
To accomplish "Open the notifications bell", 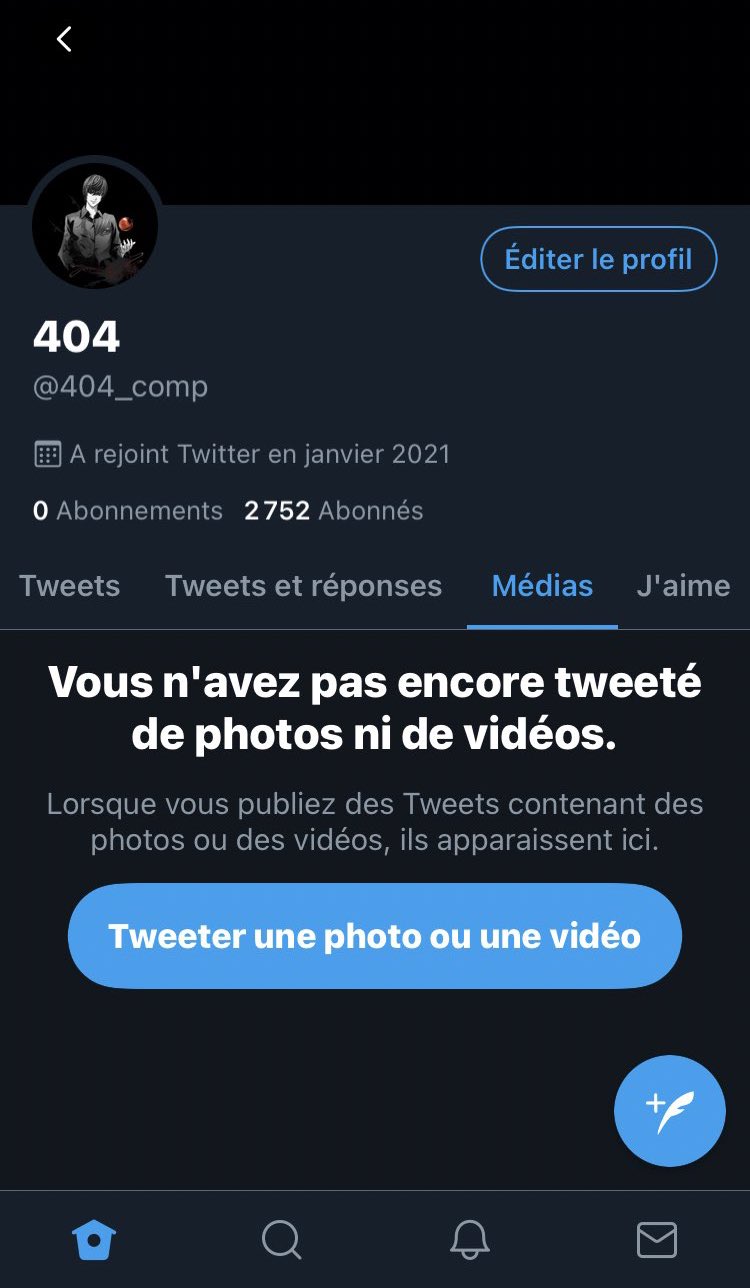I will click(x=469, y=1240).
